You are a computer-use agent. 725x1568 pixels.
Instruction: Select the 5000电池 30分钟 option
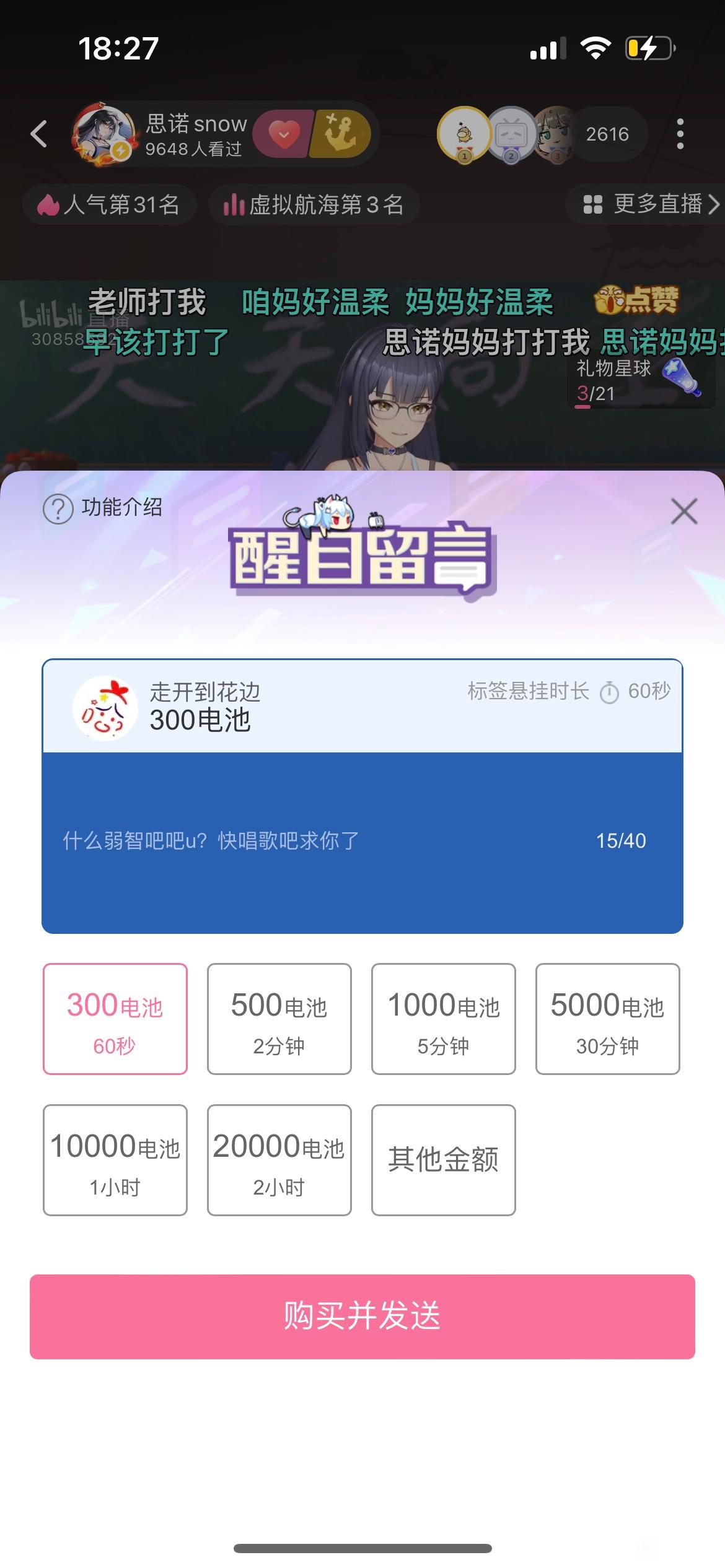click(x=608, y=1019)
